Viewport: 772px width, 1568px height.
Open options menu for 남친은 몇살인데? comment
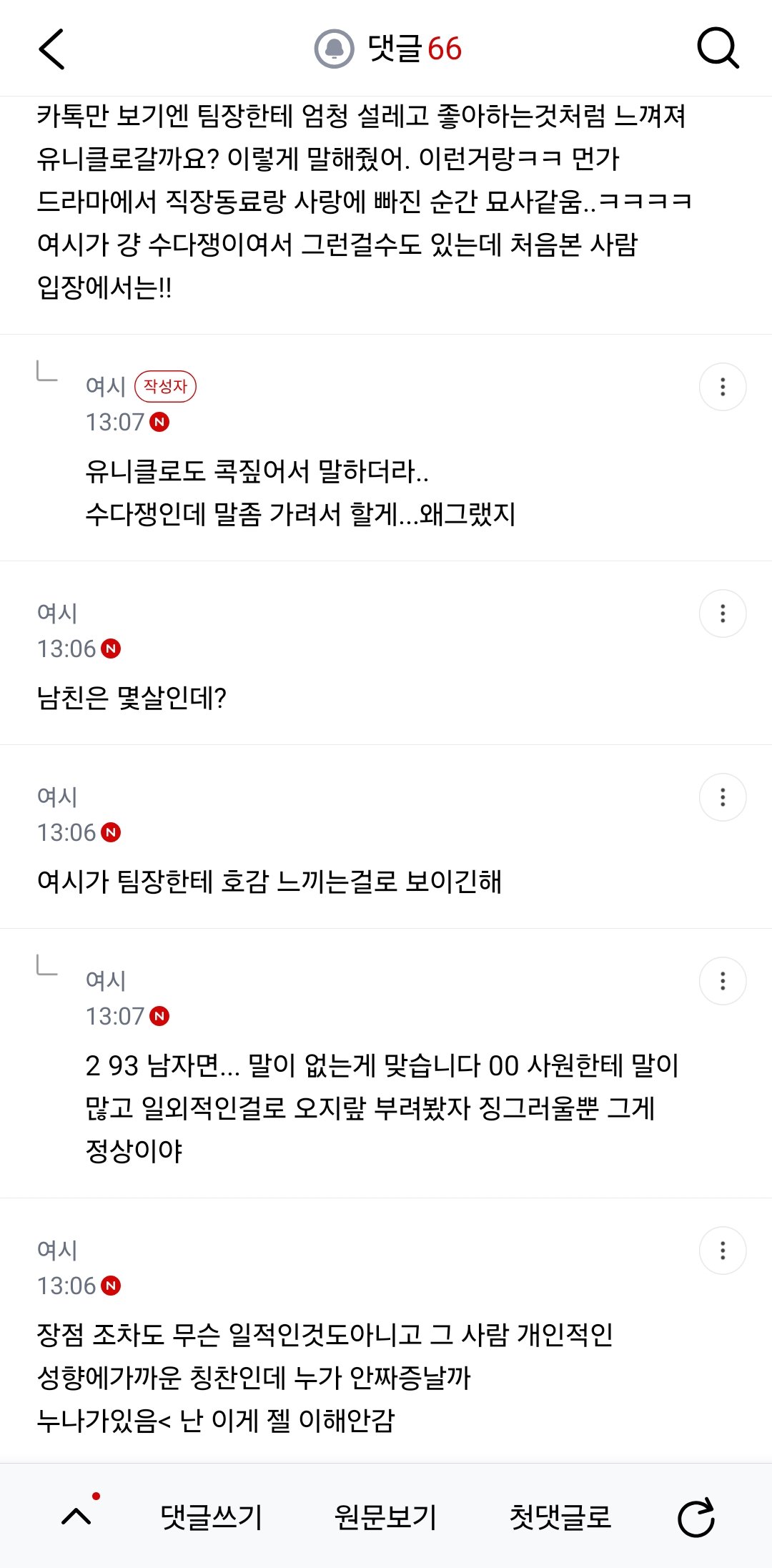(x=723, y=613)
